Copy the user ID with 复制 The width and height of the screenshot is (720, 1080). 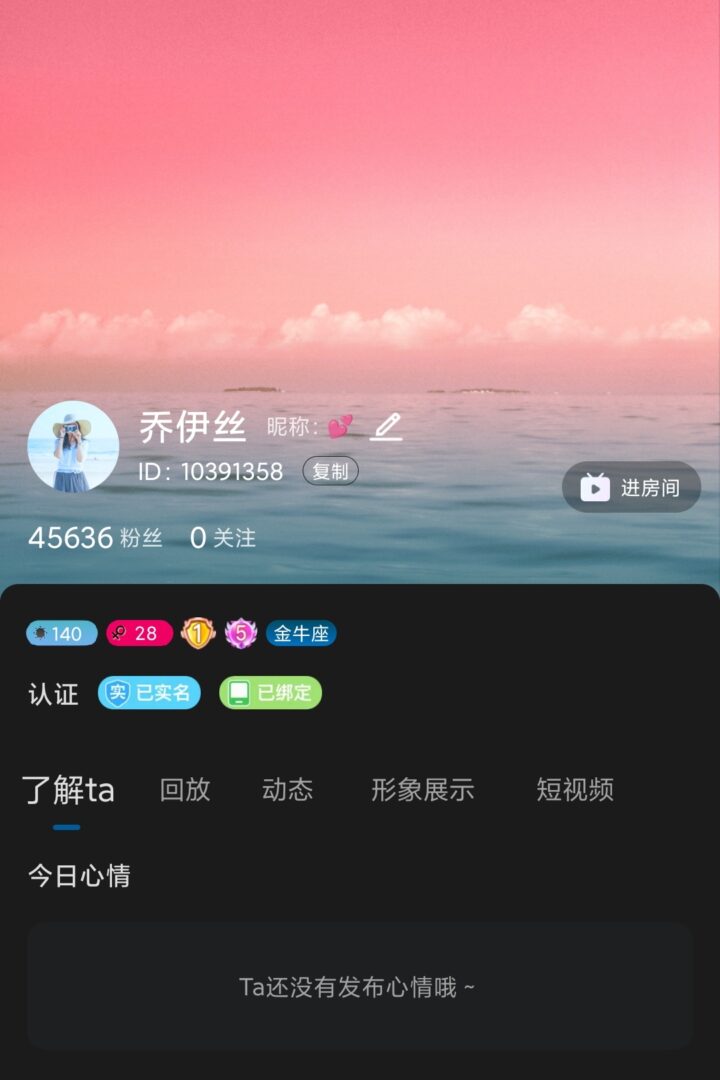tap(330, 471)
